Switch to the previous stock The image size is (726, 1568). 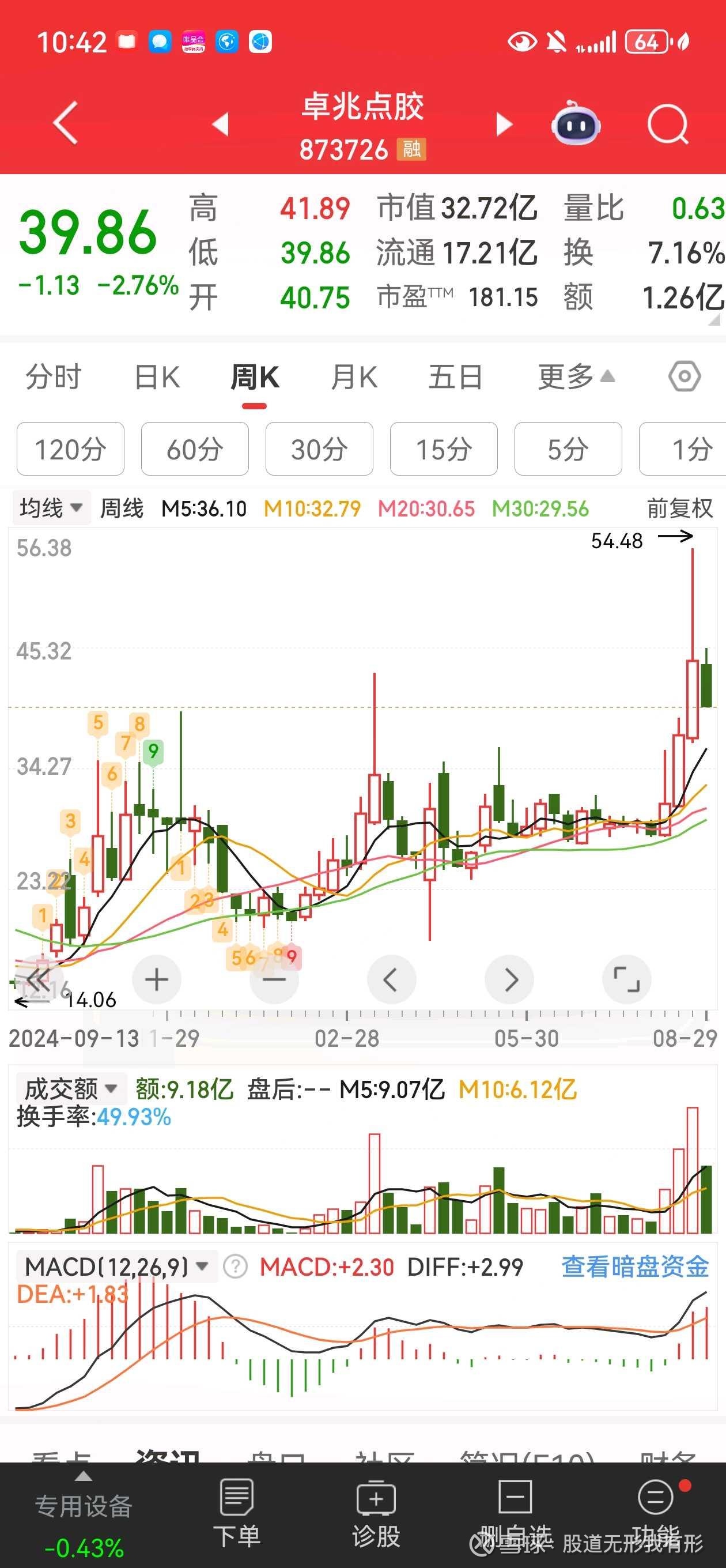tap(220, 123)
